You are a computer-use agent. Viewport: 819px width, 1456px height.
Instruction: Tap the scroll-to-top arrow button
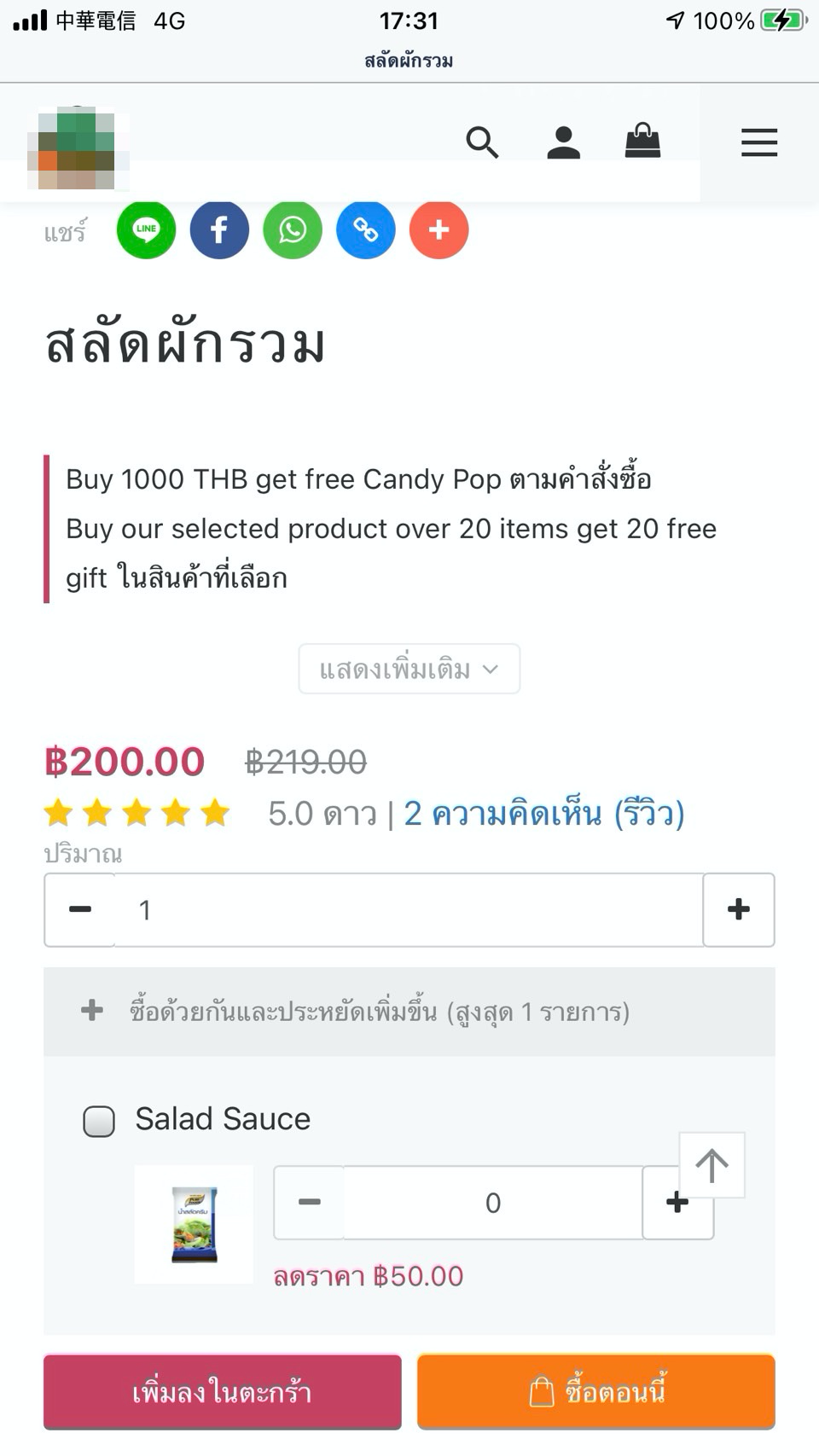pyautogui.click(x=712, y=1165)
